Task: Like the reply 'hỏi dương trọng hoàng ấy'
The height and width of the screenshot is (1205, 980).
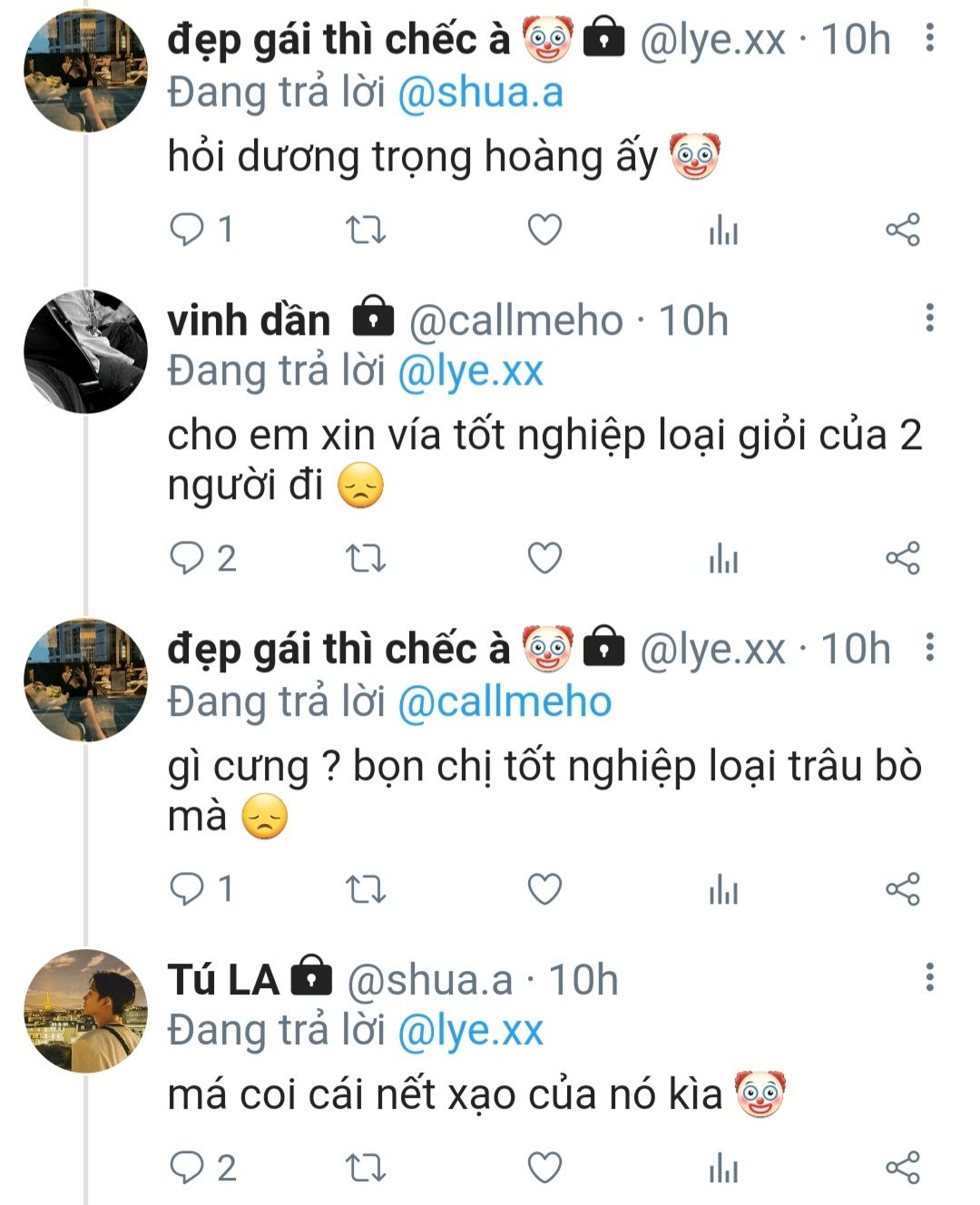Action: click(x=544, y=230)
